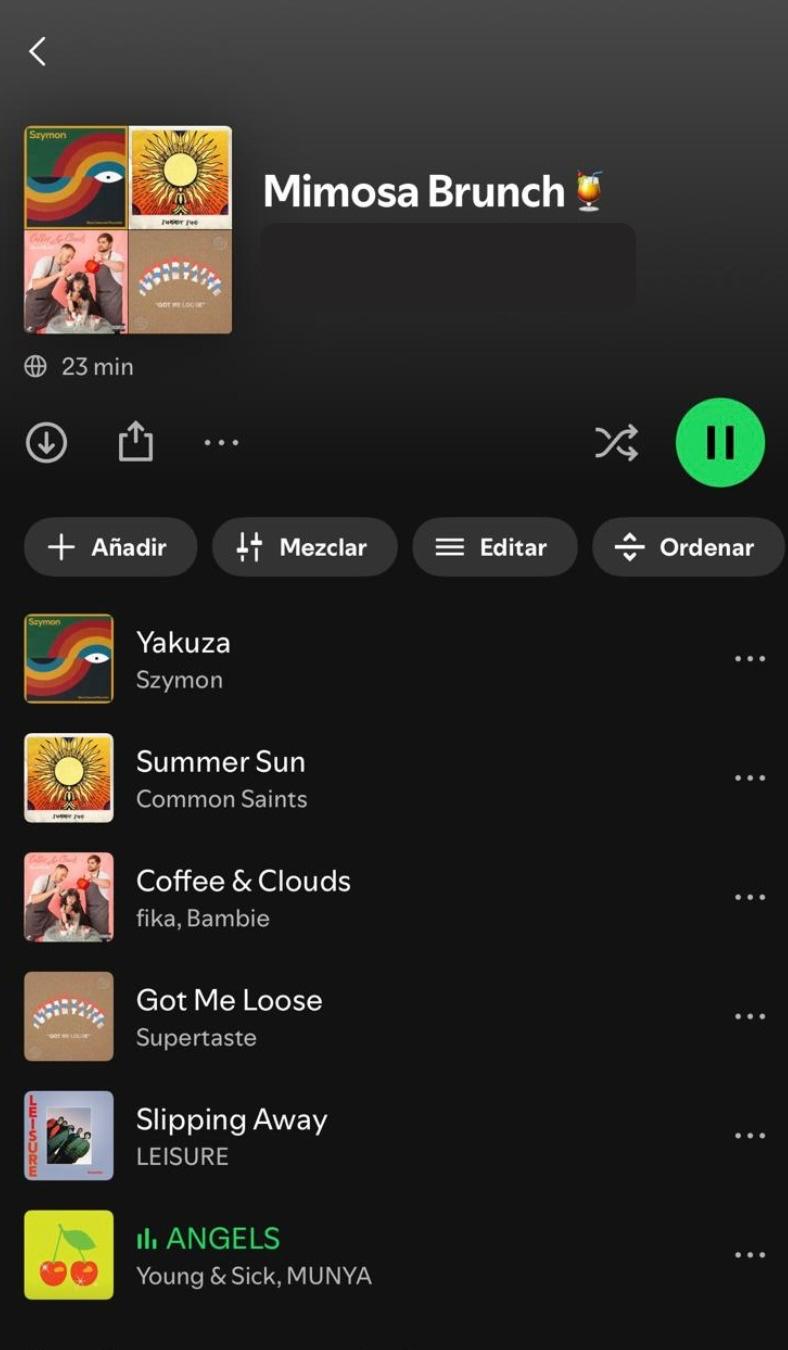The image size is (788, 1350).
Task: Toggle shuffle mode
Action: (616, 442)
